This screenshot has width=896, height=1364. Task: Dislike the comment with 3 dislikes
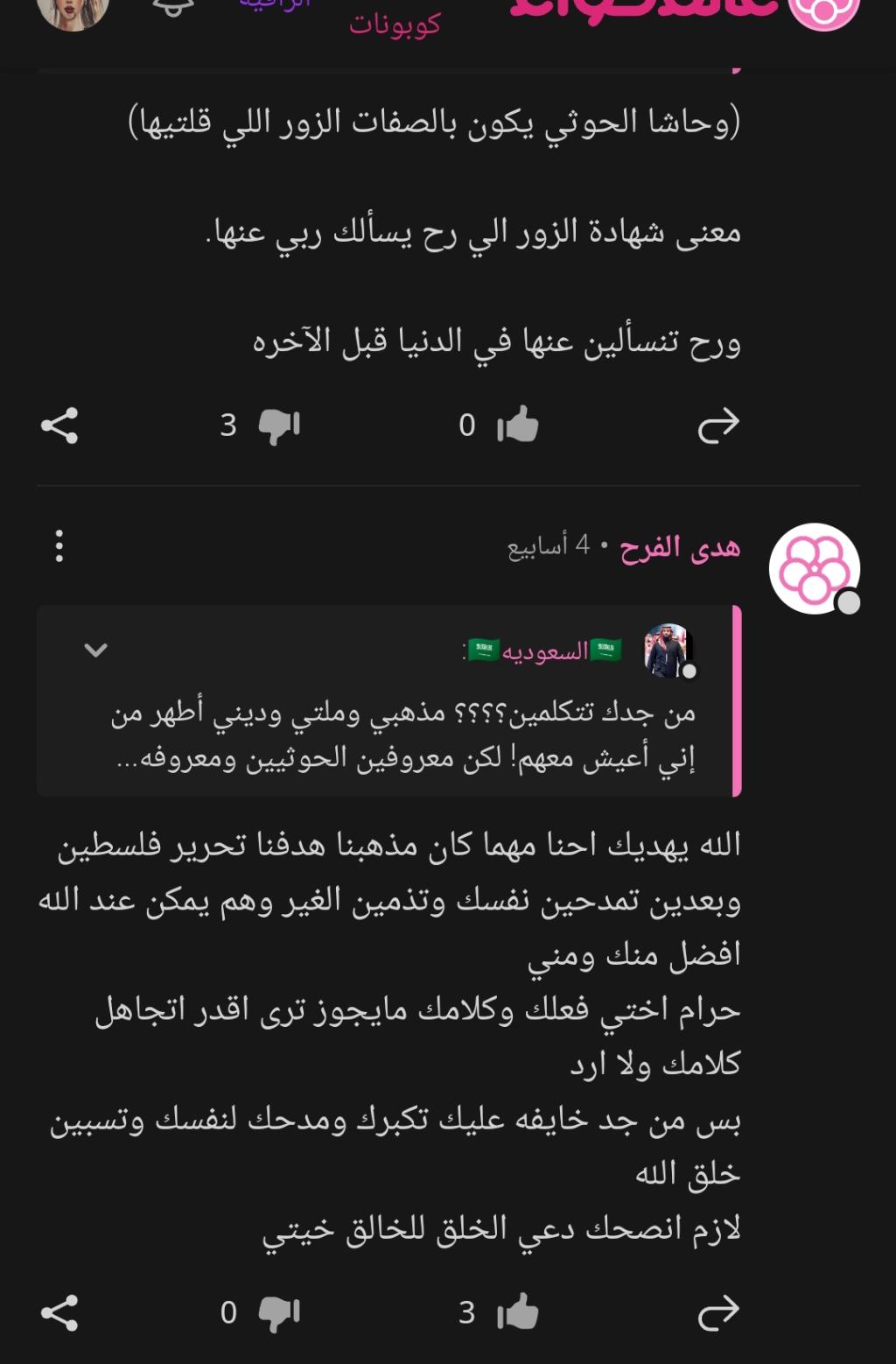tap(279, 425)
